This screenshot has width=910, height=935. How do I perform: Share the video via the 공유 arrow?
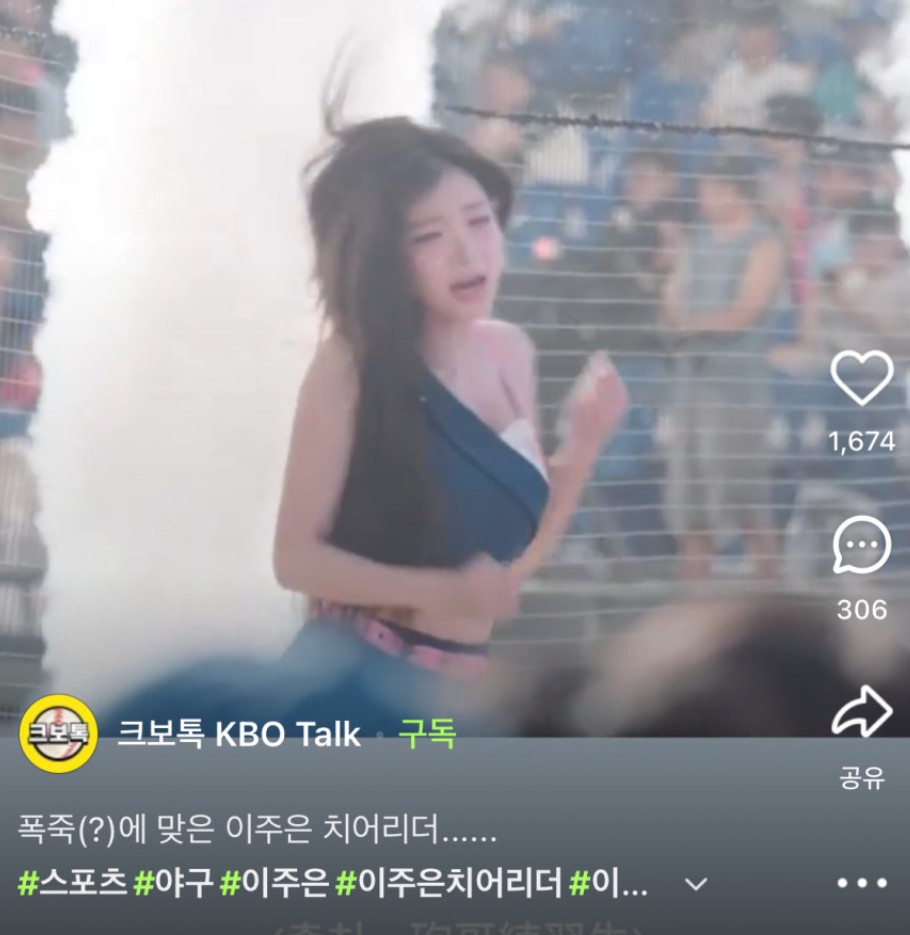coord(861,714)
